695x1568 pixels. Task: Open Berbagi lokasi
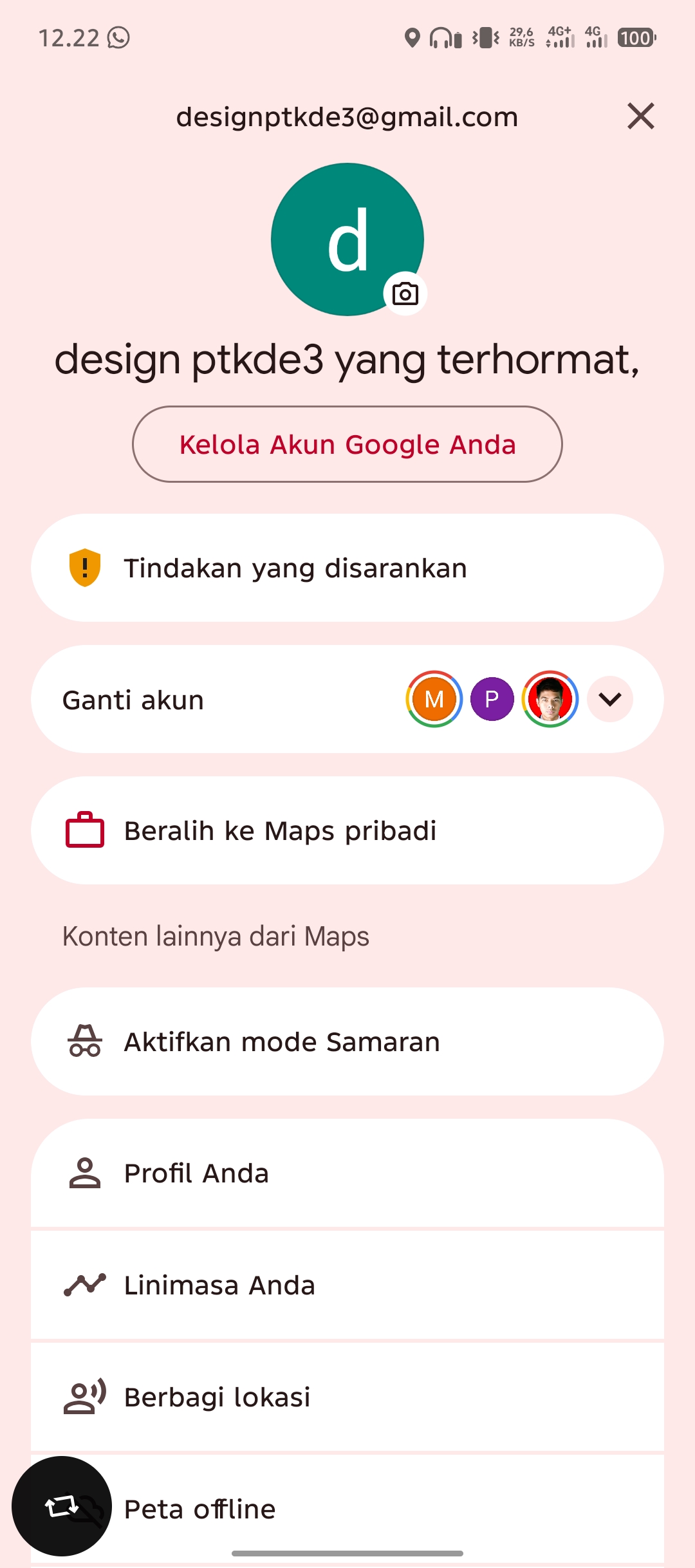[347, 1397]
